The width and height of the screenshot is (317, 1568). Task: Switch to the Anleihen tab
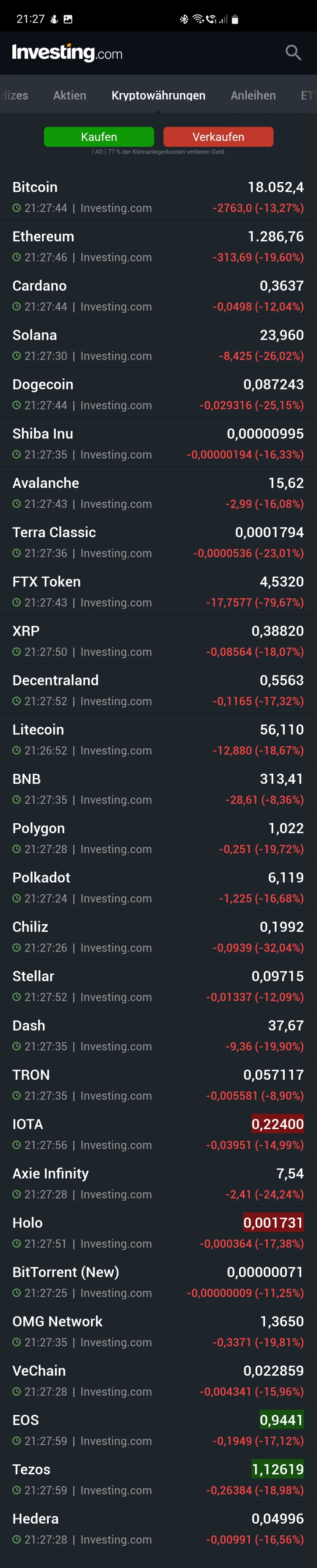(253, 96)
